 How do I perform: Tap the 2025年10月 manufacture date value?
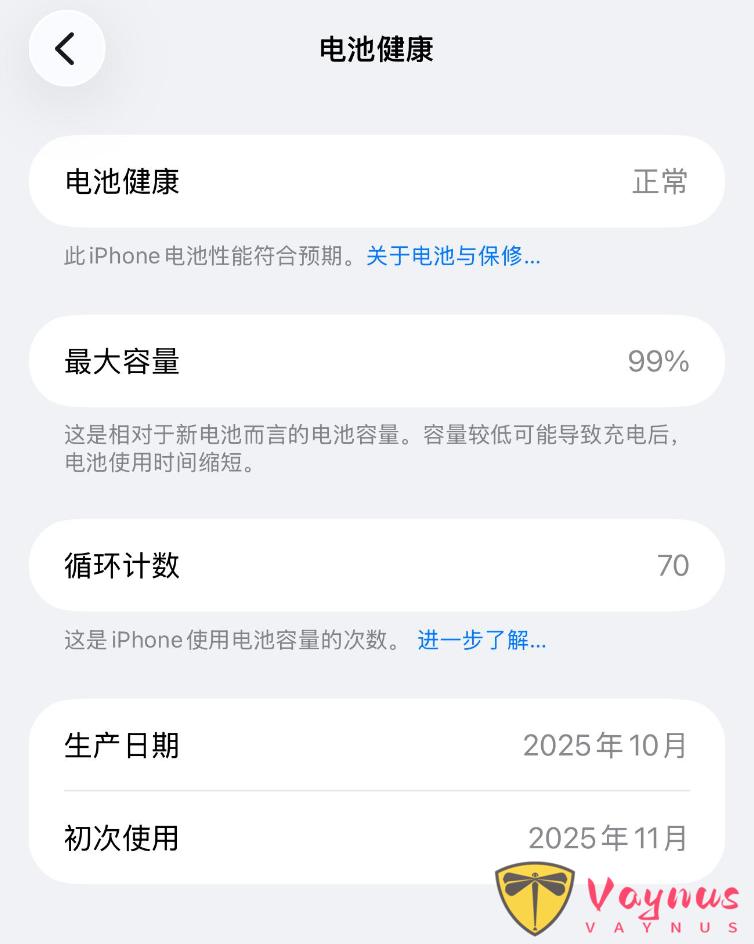tap(606, 745)
